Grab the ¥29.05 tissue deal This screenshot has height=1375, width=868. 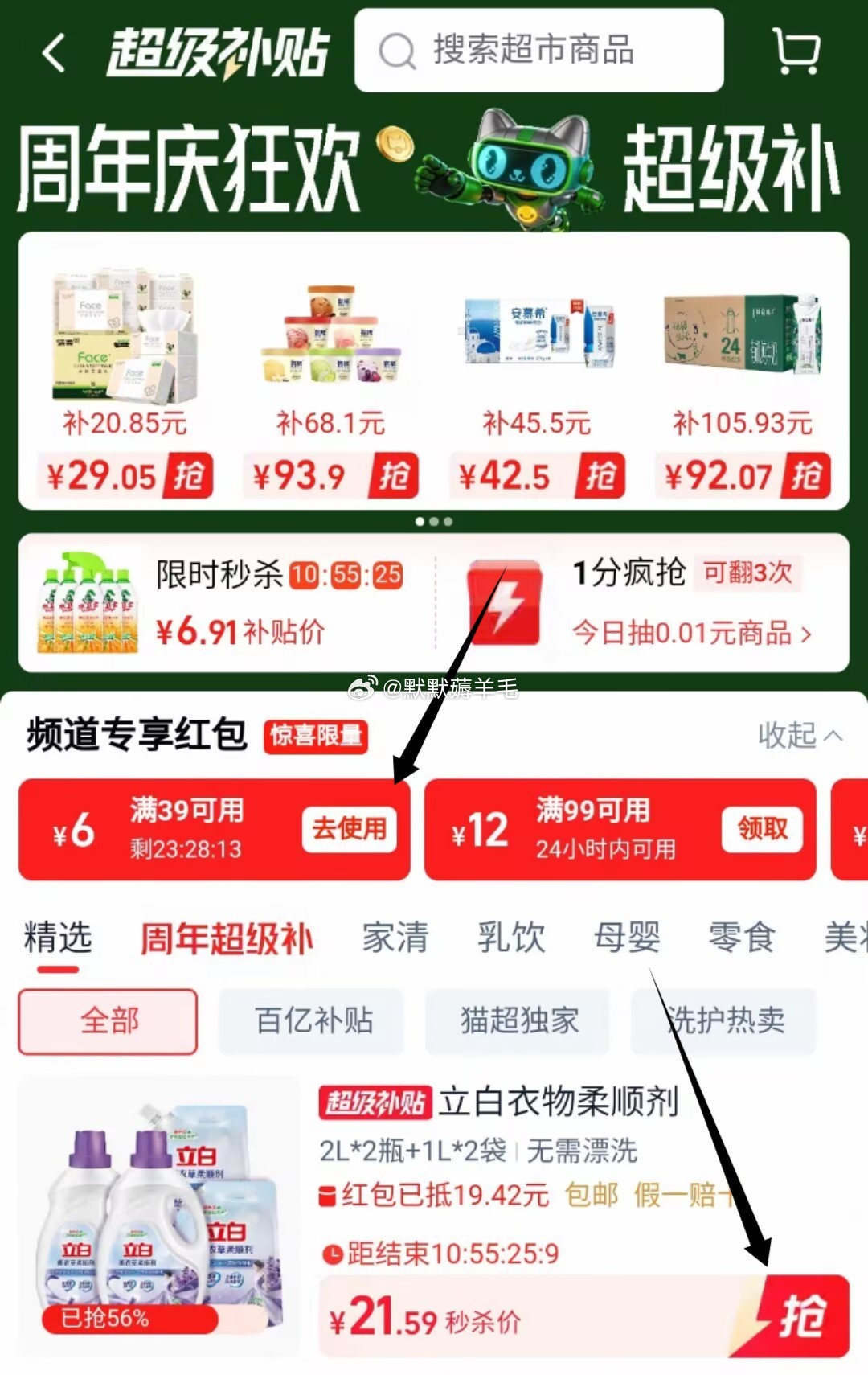[189, 476]
